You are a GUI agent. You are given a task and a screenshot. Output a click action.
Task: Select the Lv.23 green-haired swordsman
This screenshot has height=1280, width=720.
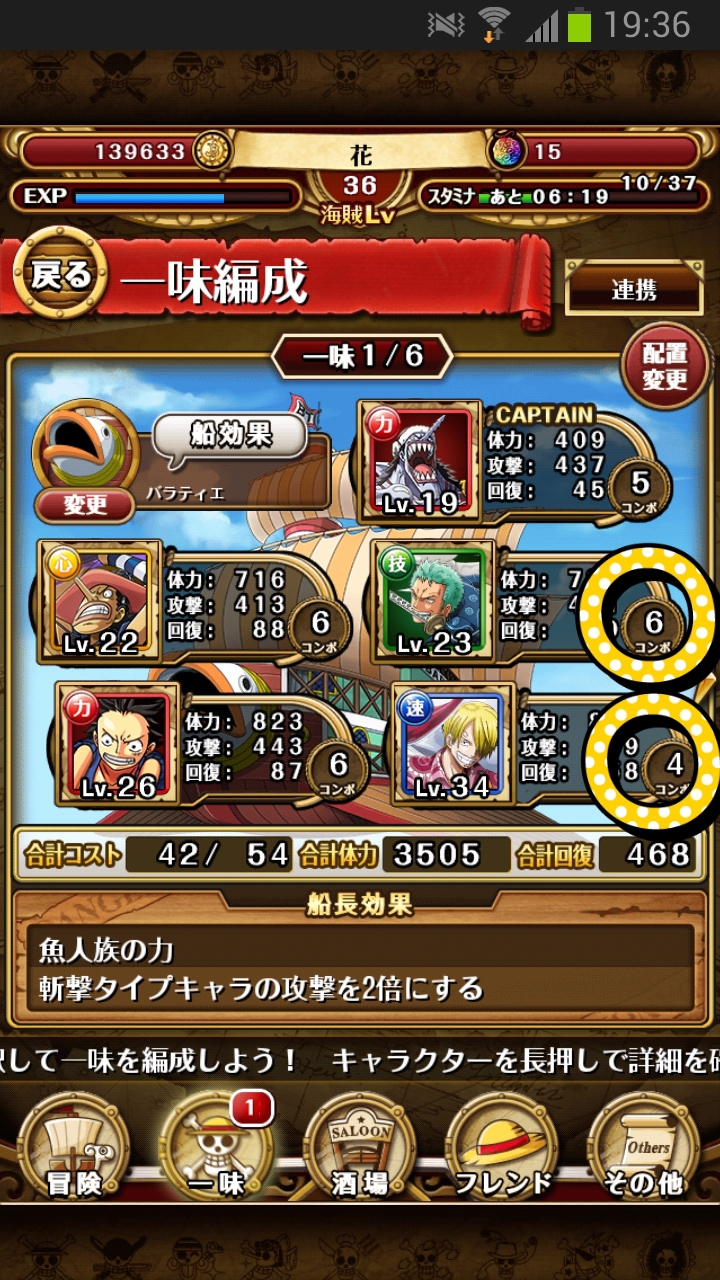(x=434, y=601)
